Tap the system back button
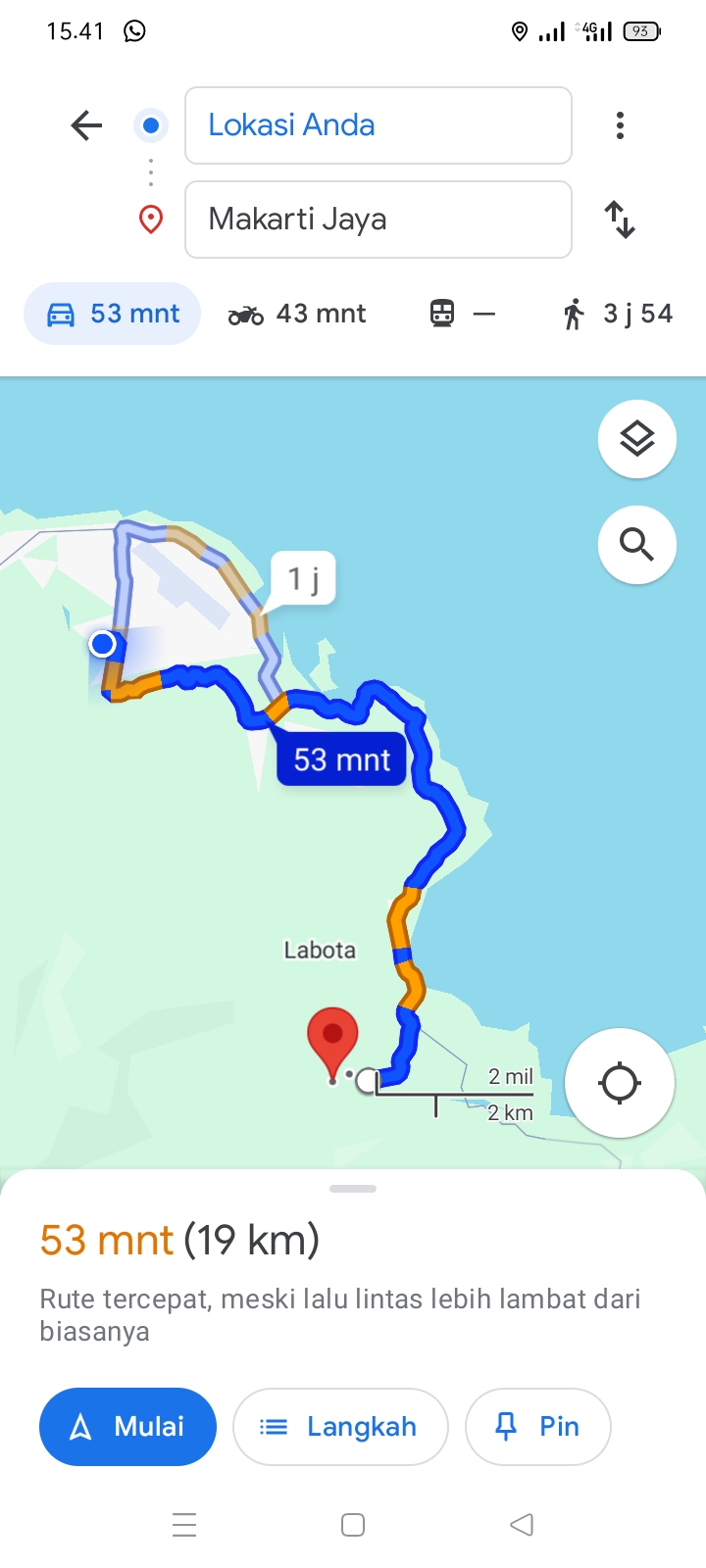Image resolution: width=706 pixels, height=1568 pixels. click(522, 1525)
